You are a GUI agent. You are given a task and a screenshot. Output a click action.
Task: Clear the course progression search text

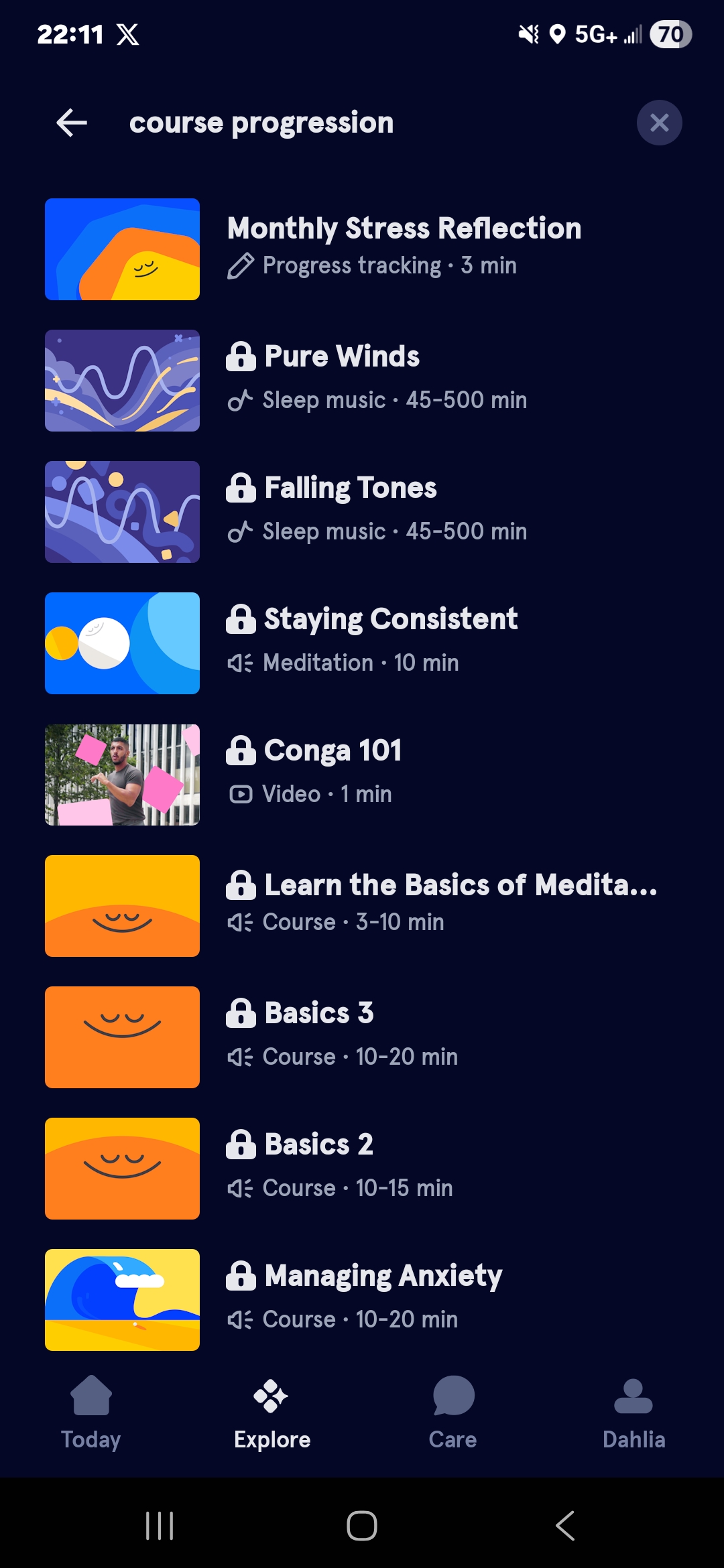(659, 123)
